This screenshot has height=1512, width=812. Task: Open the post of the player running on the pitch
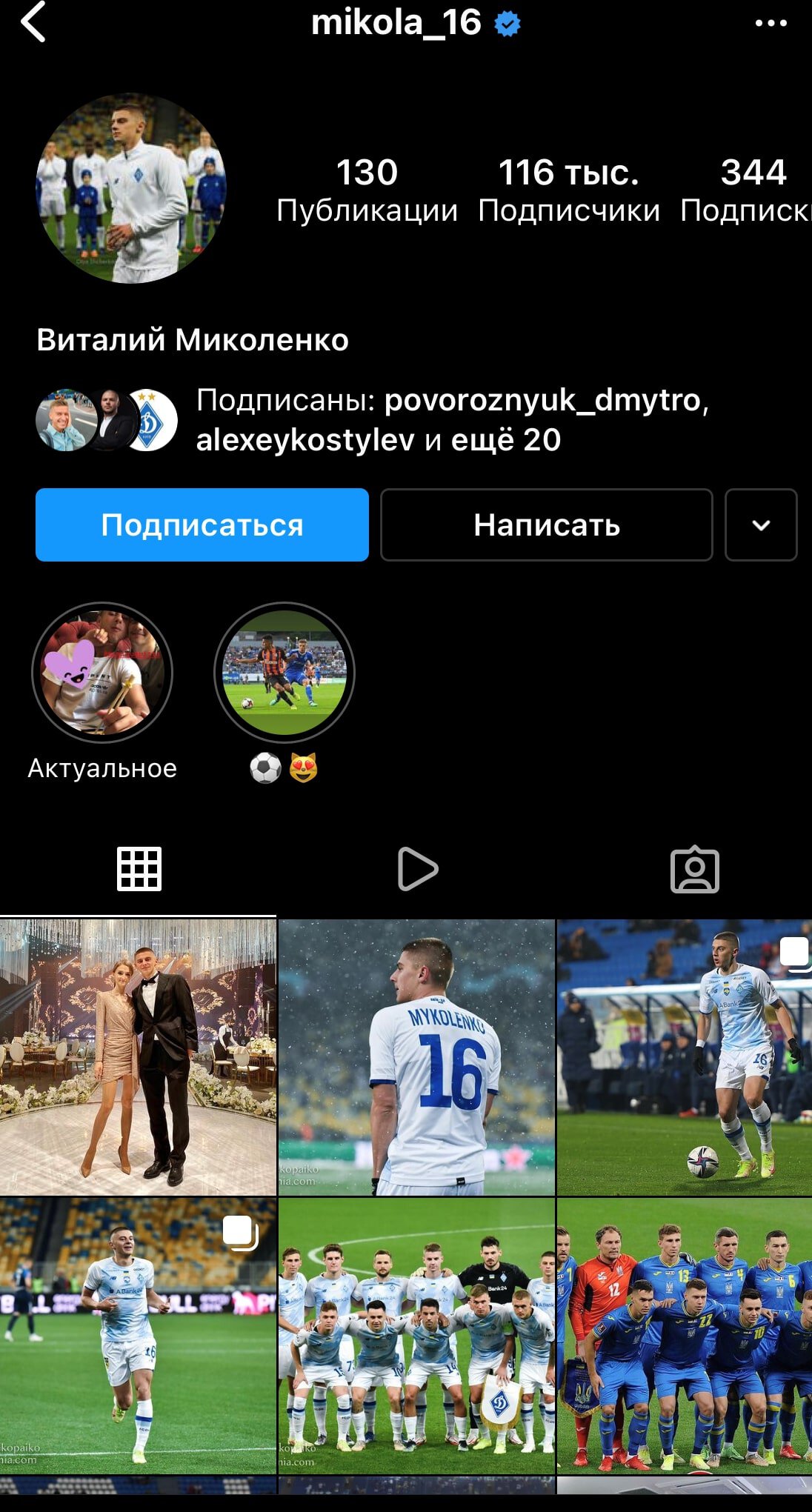click(x=138, y=1335)
